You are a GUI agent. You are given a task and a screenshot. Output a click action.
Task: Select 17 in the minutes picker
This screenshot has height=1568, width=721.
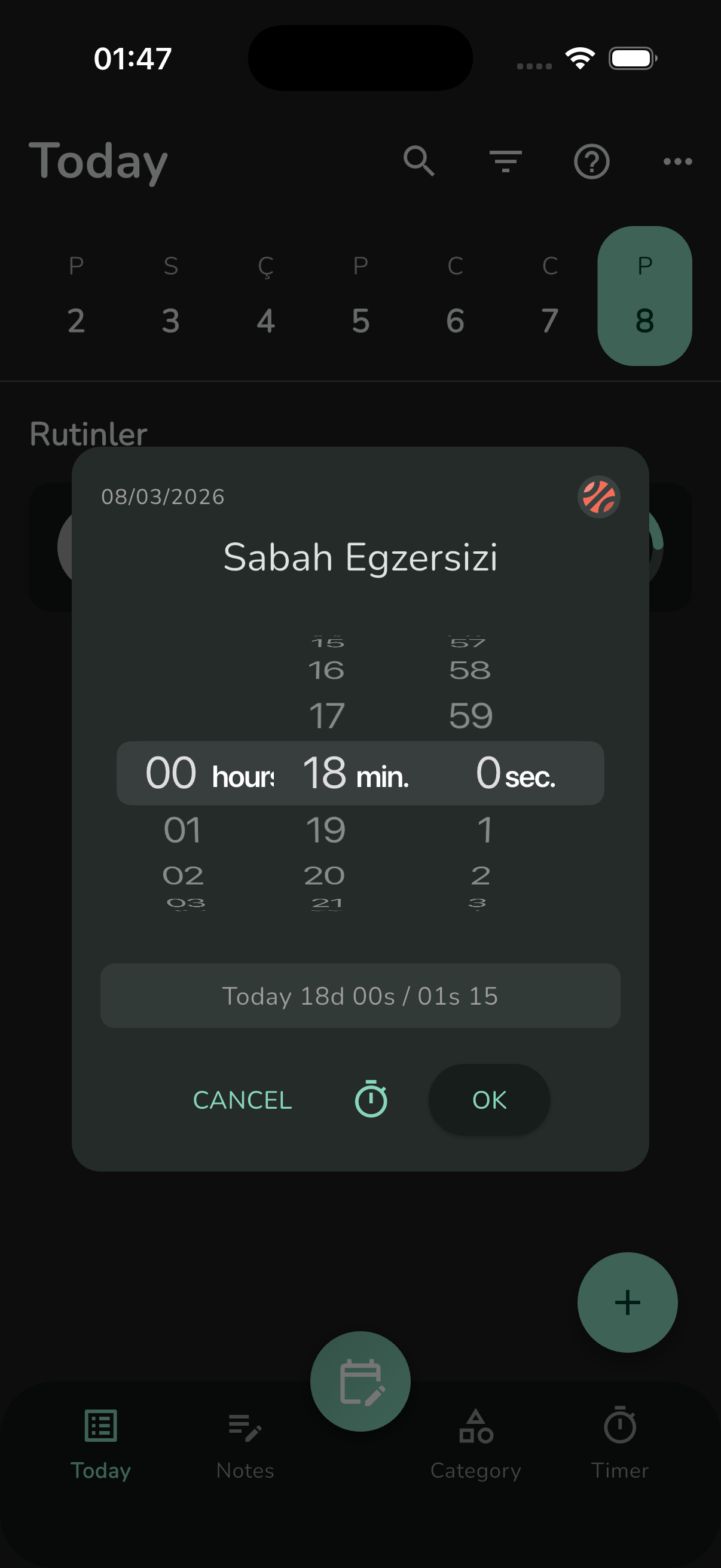[327, 716]
